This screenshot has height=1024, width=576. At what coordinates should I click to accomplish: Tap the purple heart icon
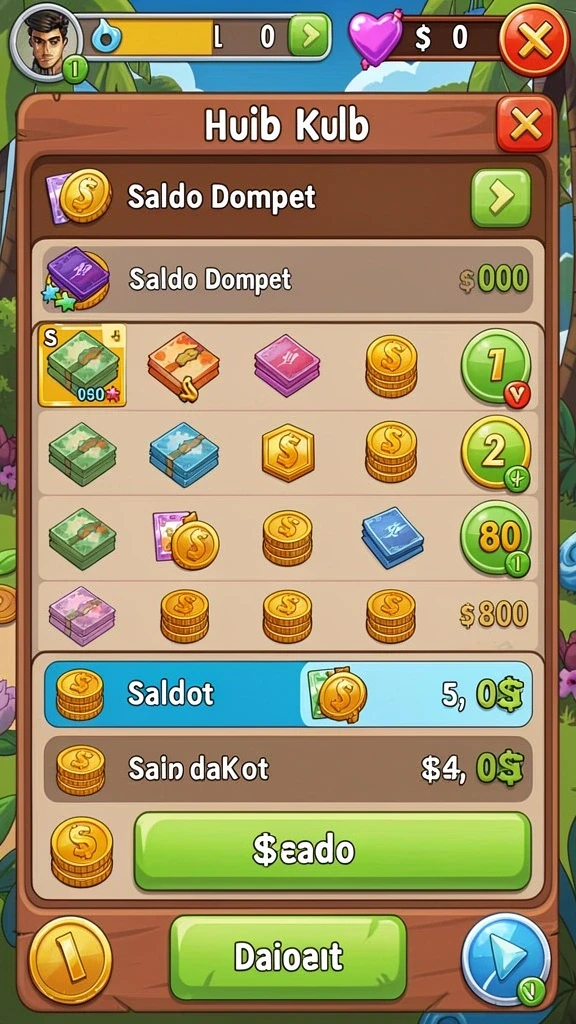(x=376, y=38)
